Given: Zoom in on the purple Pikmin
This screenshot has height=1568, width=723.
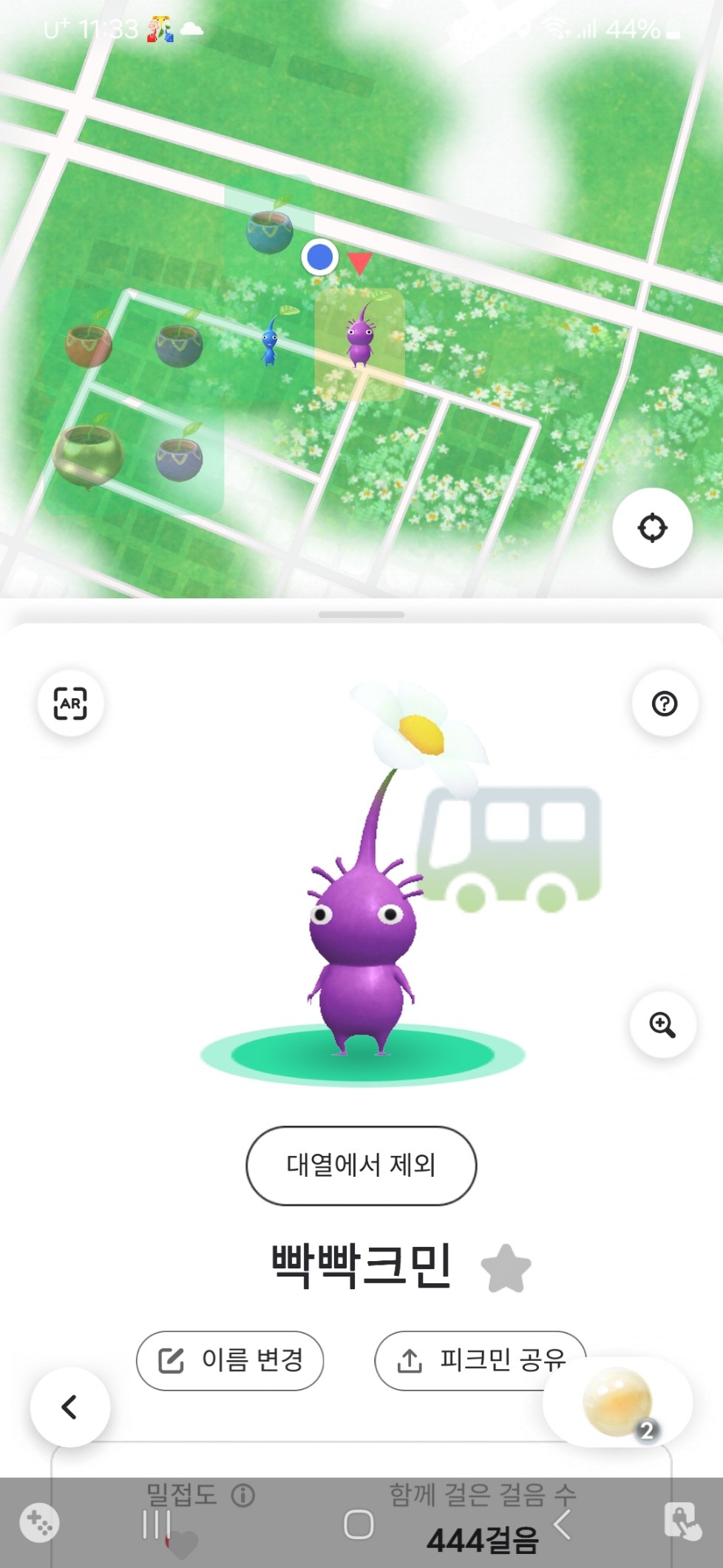Looking at the screenshot, I should 662,1025.
